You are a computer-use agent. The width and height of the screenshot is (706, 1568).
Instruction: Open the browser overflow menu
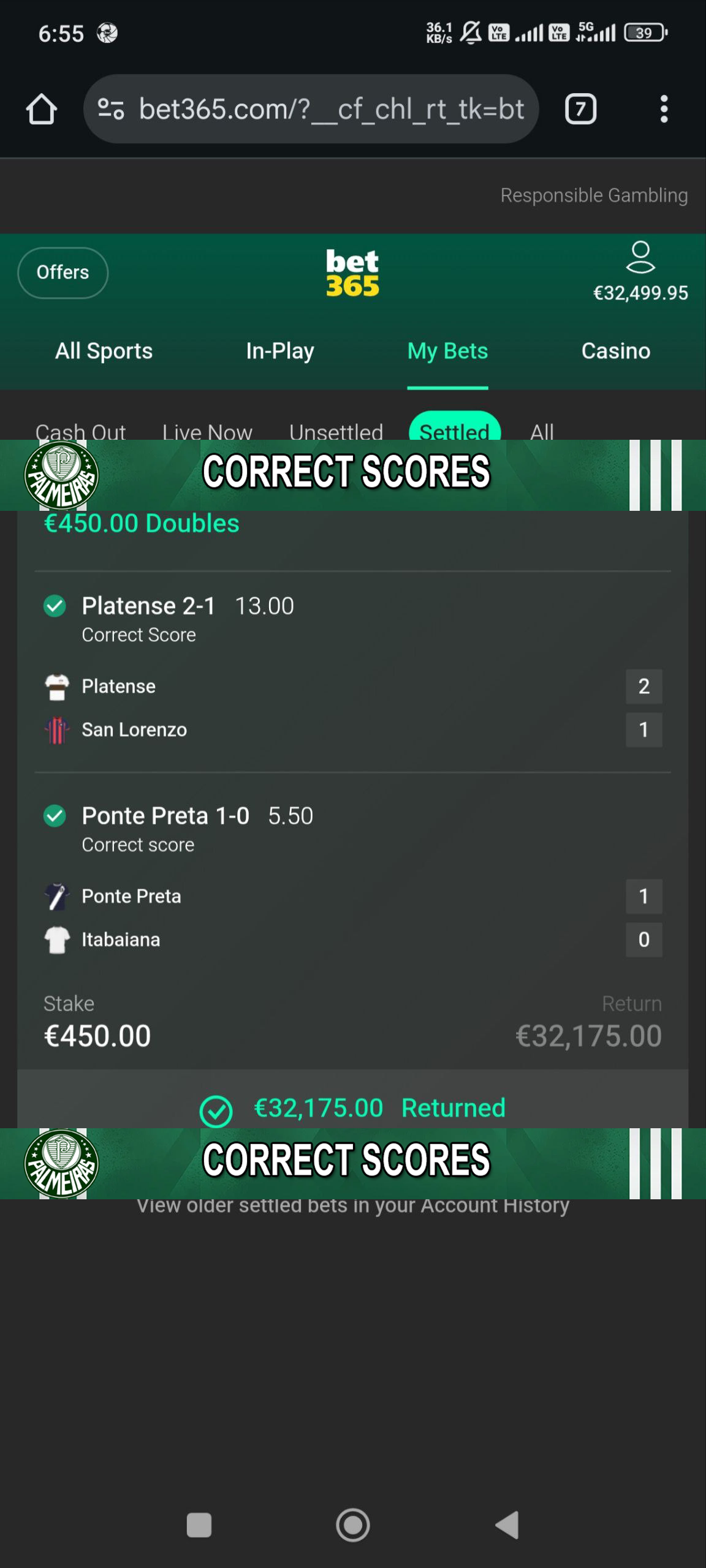(x=664, y=109)
